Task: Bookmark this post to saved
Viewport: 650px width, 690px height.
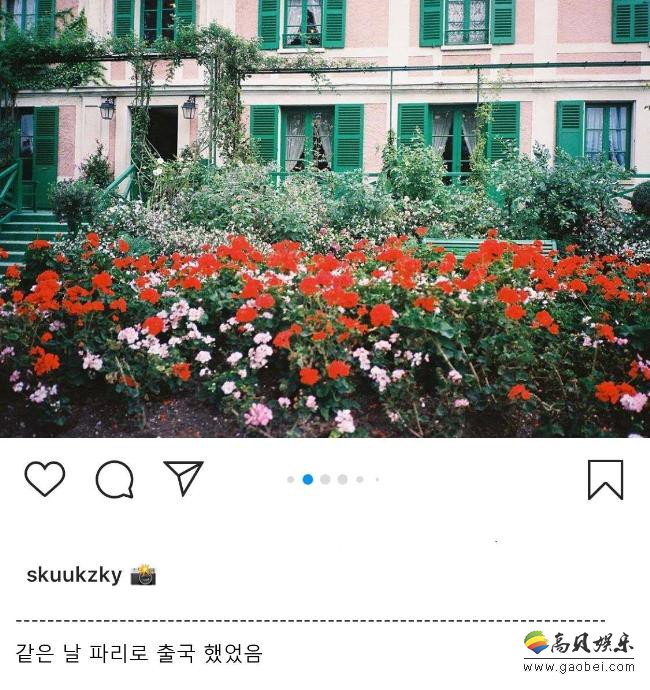Action: (x=605, y=479)
